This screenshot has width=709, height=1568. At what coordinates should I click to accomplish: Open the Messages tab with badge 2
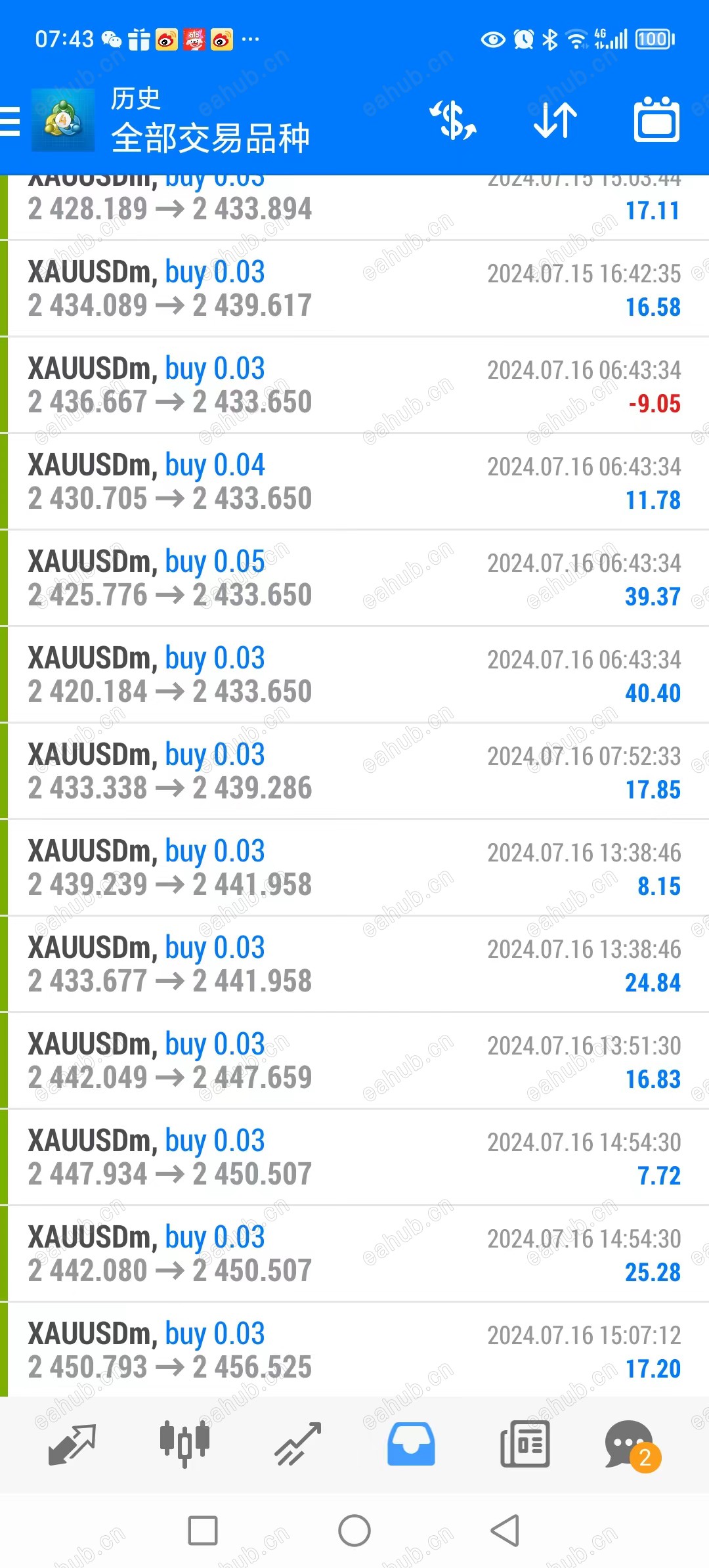point(630,1443)
